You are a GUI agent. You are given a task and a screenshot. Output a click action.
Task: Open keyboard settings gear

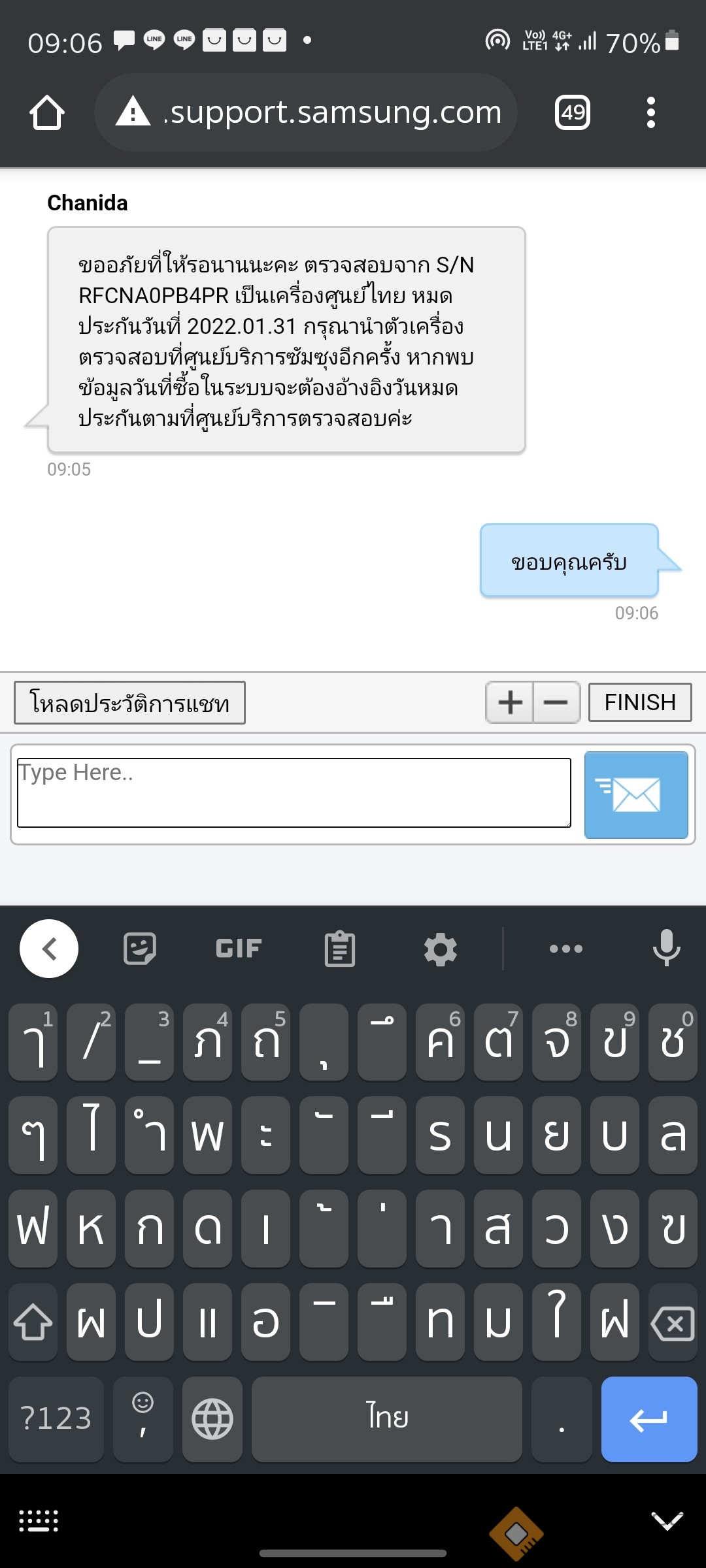click(x=441, y=949)
